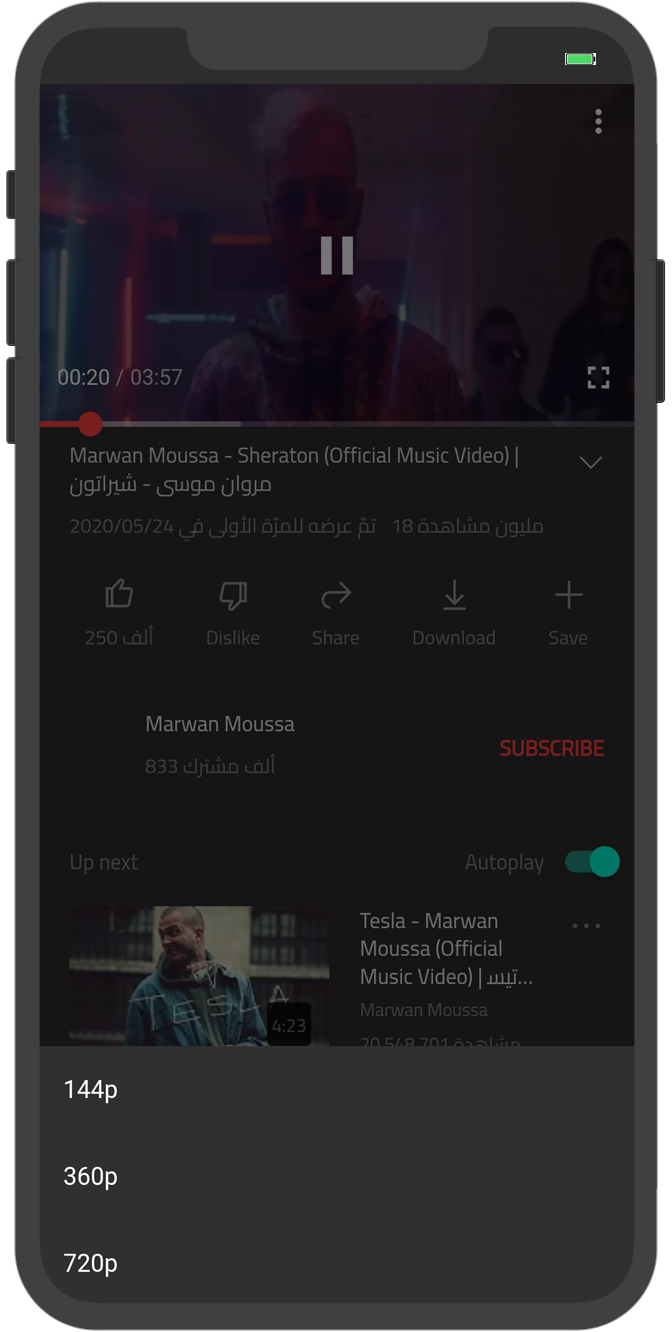The image size is (672, 1332).
Task: Select 720p video quality
Action: pyautogui.click(x=91, y=1264)
